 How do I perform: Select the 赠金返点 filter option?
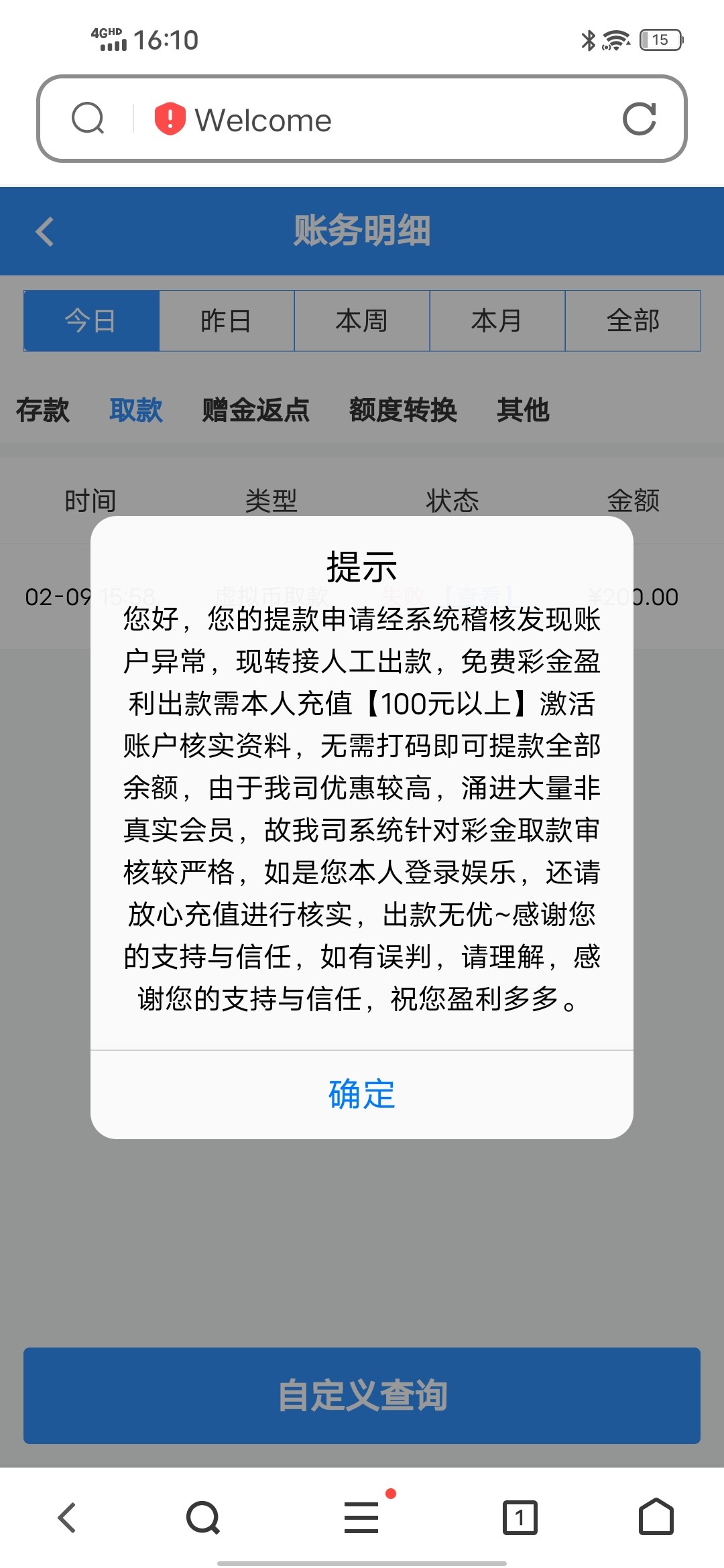tap(255, 411)
